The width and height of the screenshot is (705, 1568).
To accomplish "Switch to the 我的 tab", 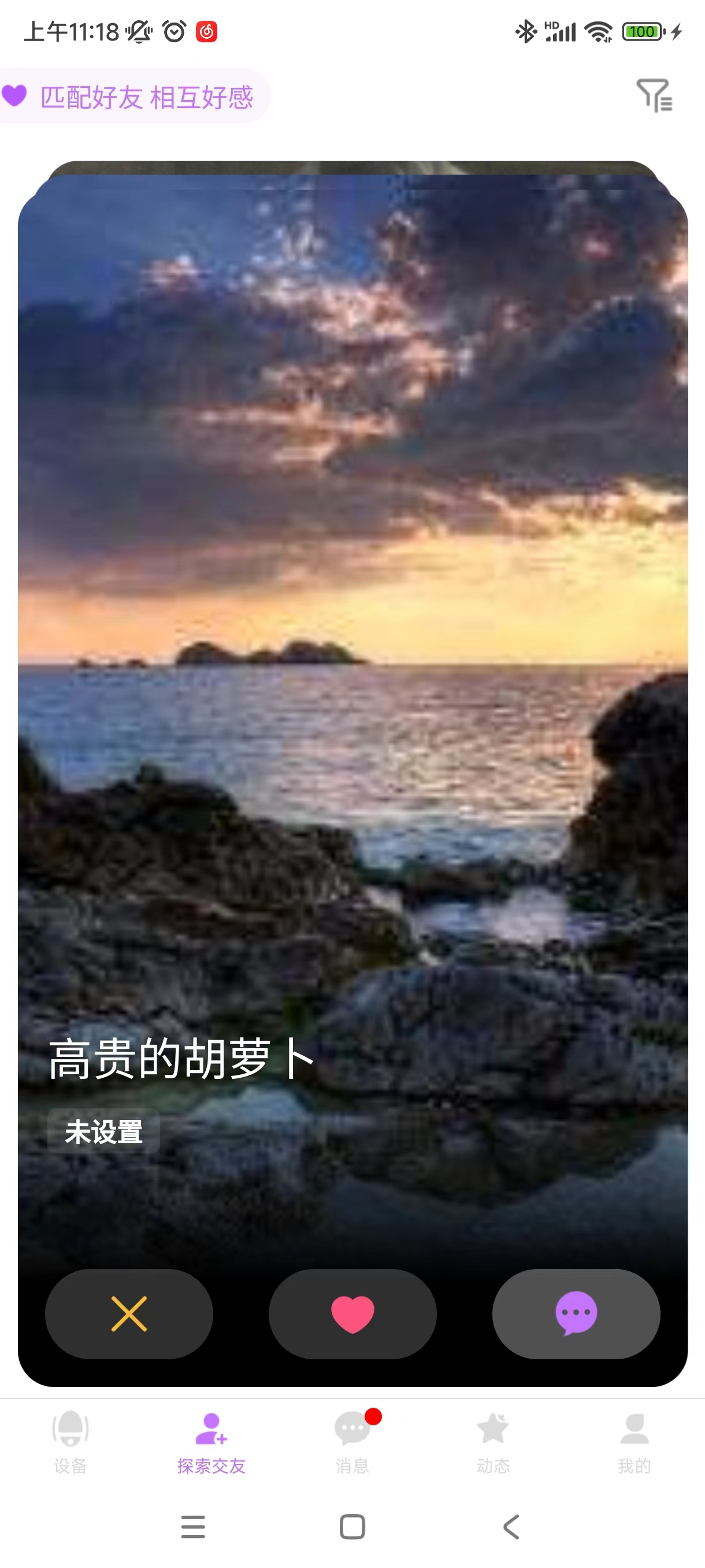I will pos(634,1441).
